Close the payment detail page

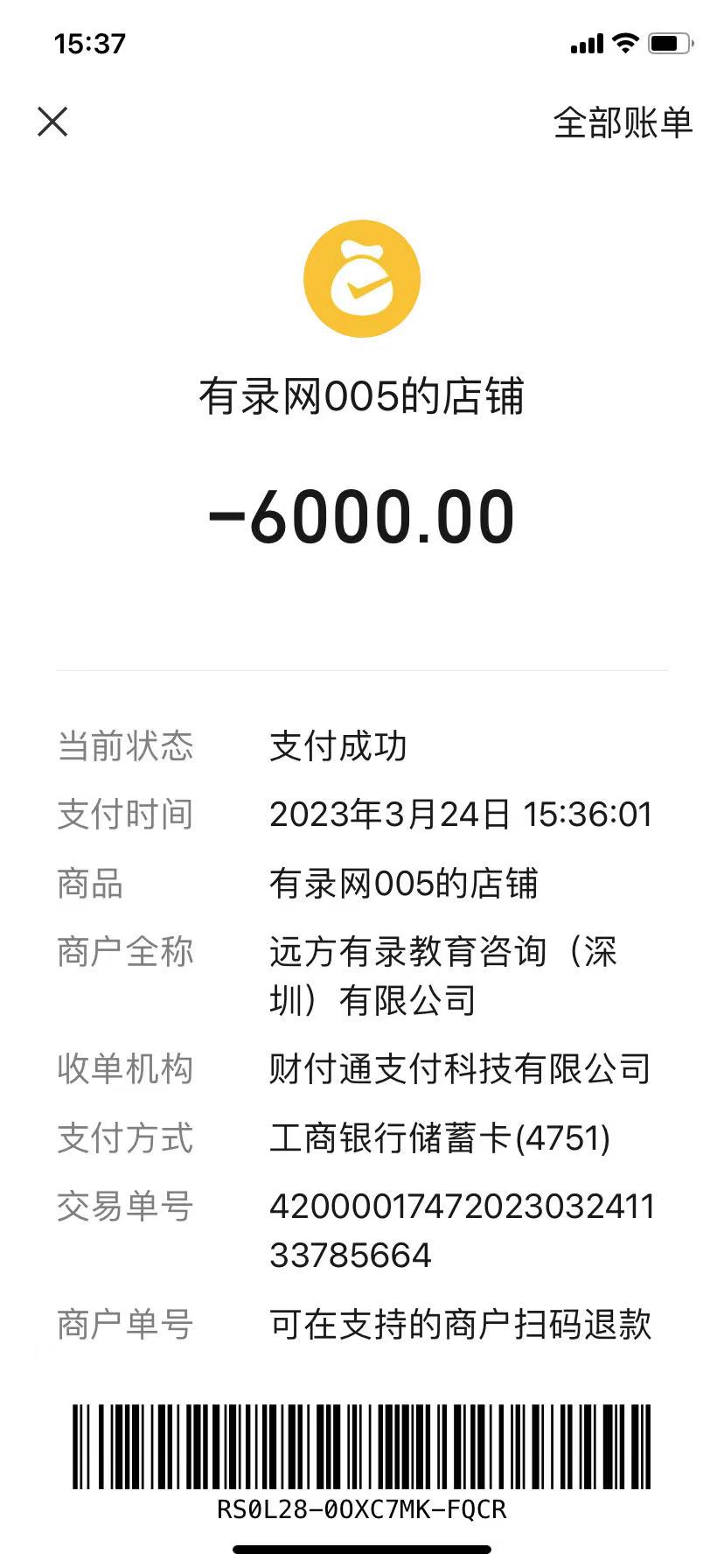pyautogui.click(x=52, y=122)
